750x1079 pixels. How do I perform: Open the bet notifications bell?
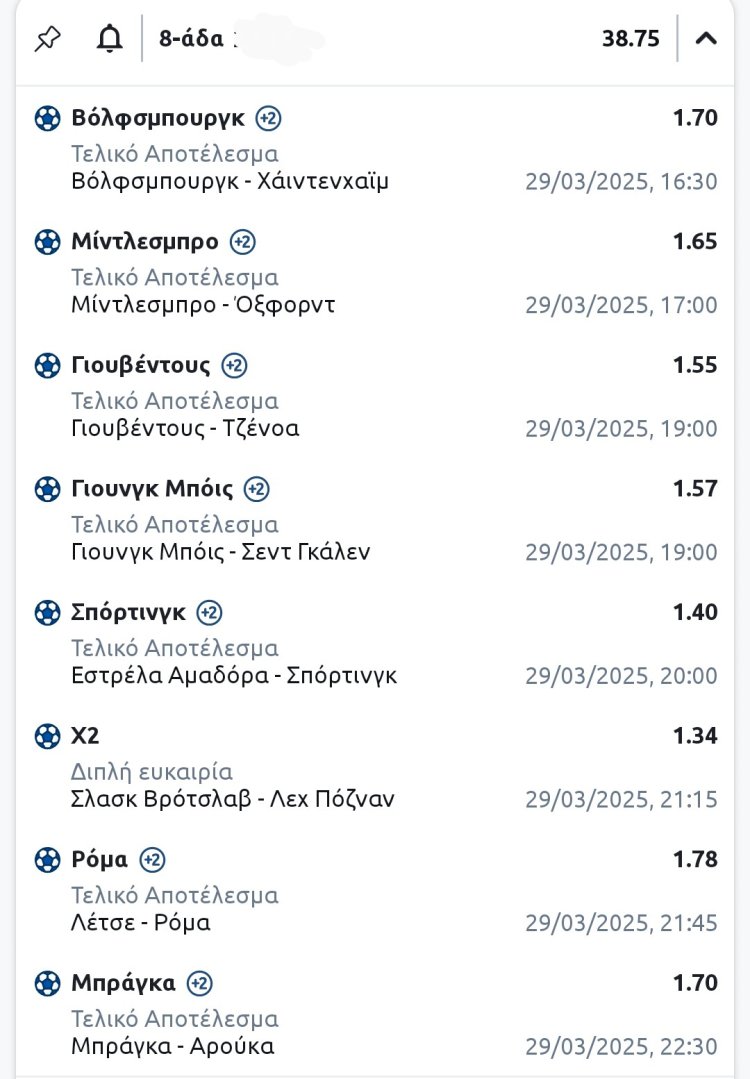109,39
